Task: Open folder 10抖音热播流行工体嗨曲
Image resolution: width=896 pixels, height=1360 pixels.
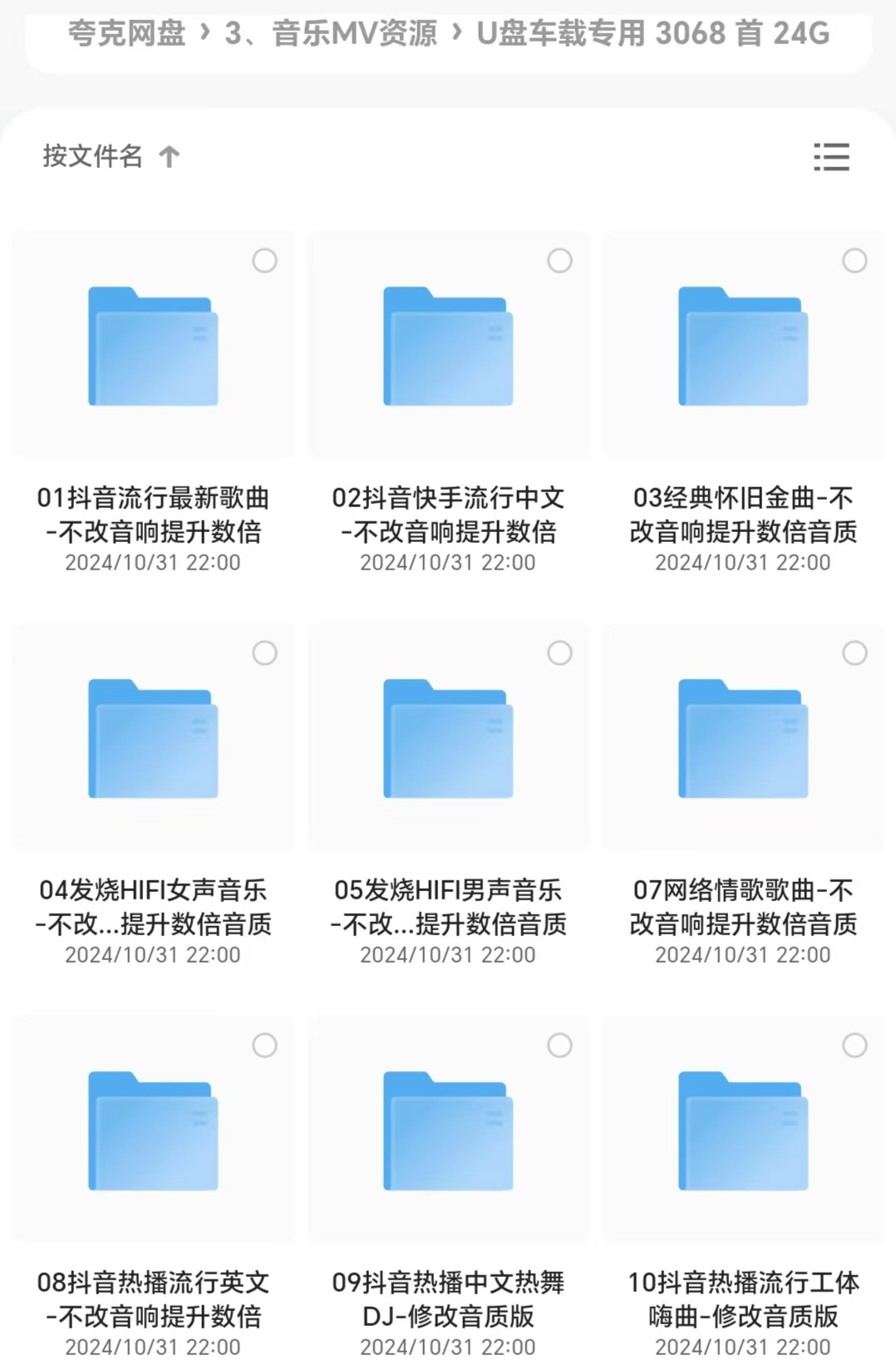Action: point(743,1131)
